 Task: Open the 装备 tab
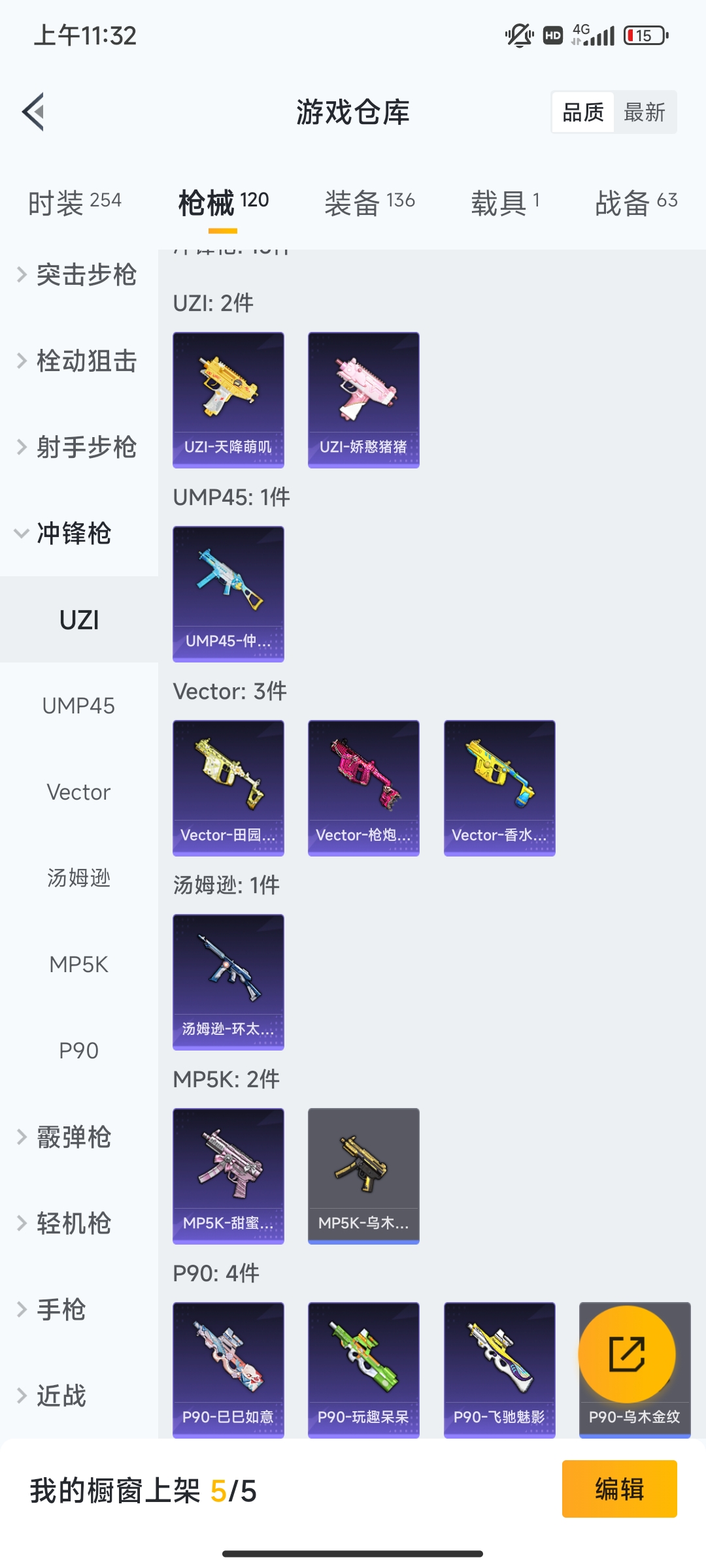pos(369,203)
